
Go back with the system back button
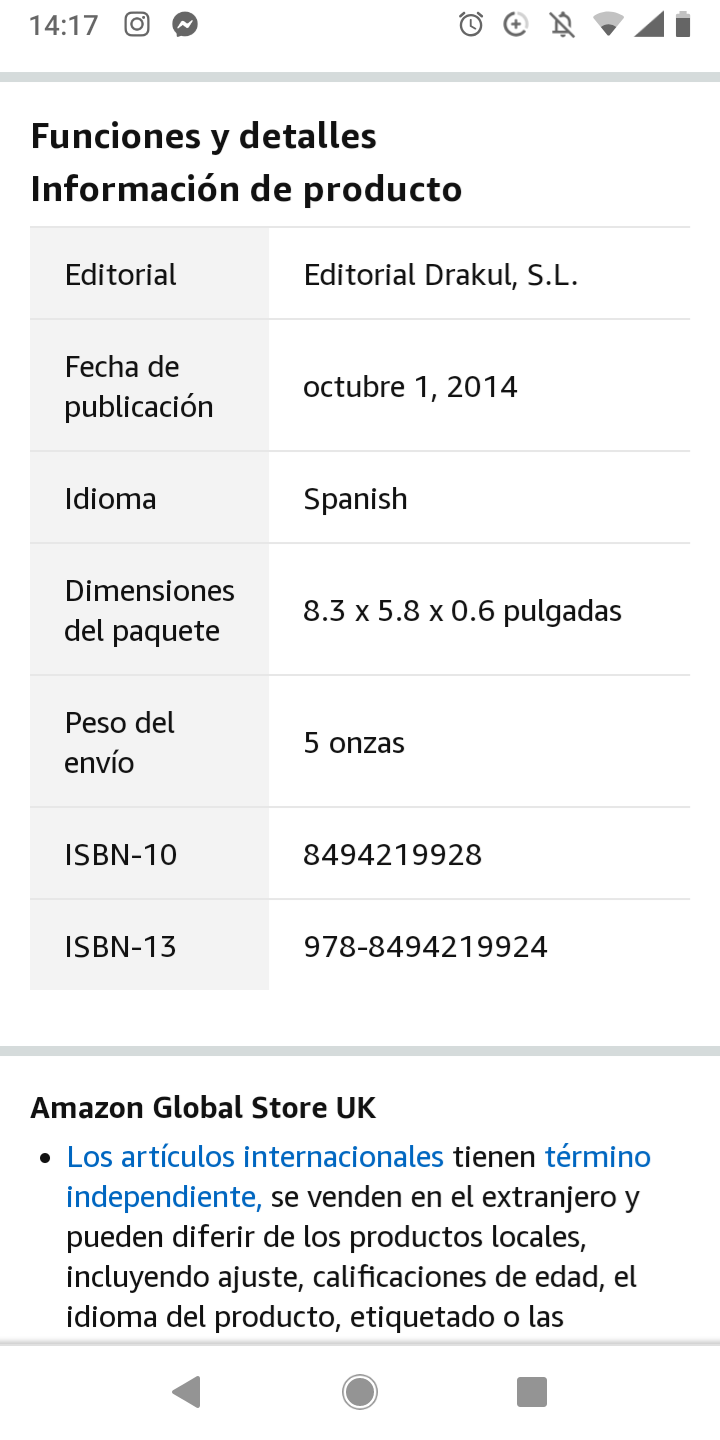186,1391
